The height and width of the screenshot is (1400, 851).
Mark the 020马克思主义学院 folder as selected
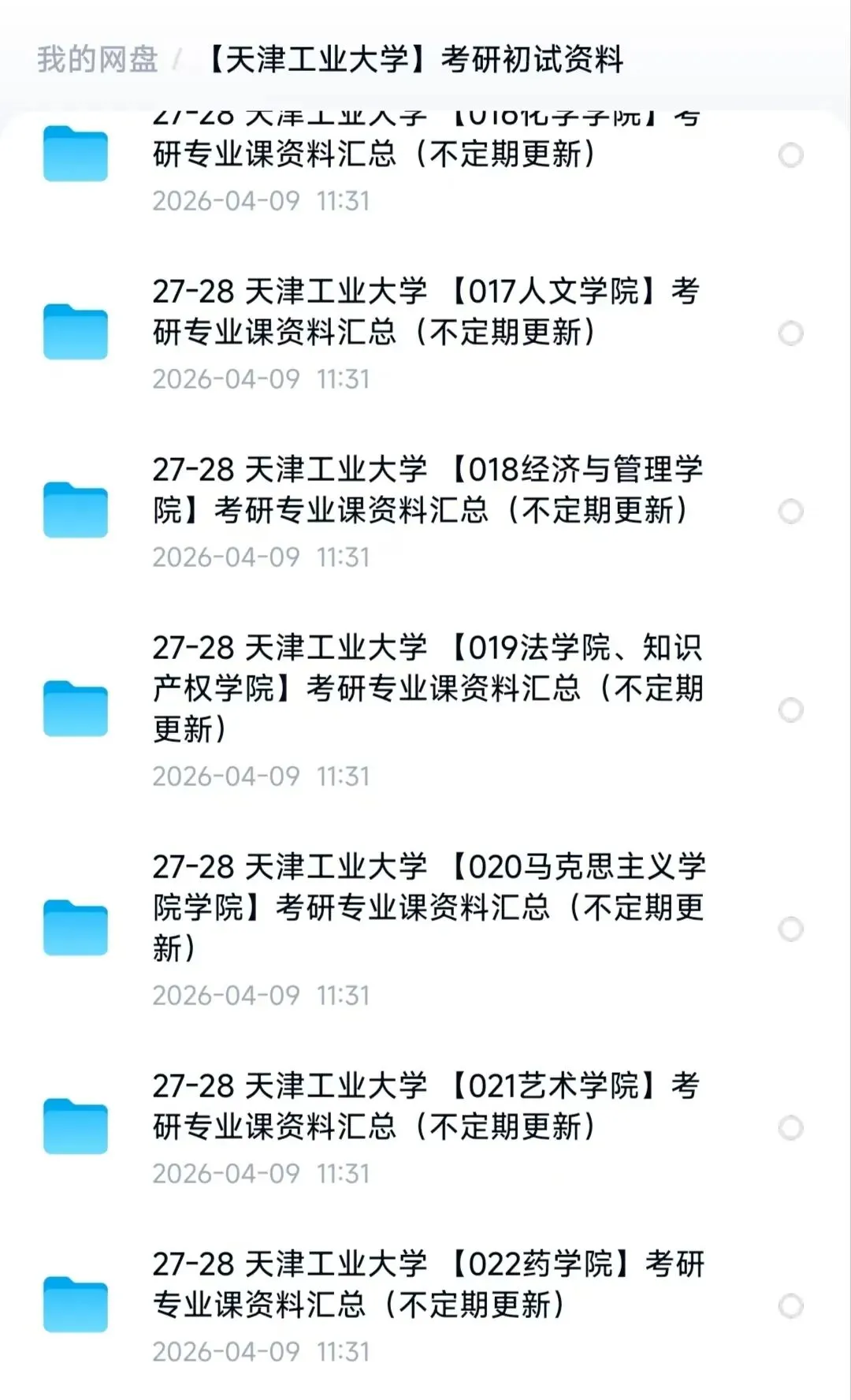pyautogui.click(x=790, y=929)
